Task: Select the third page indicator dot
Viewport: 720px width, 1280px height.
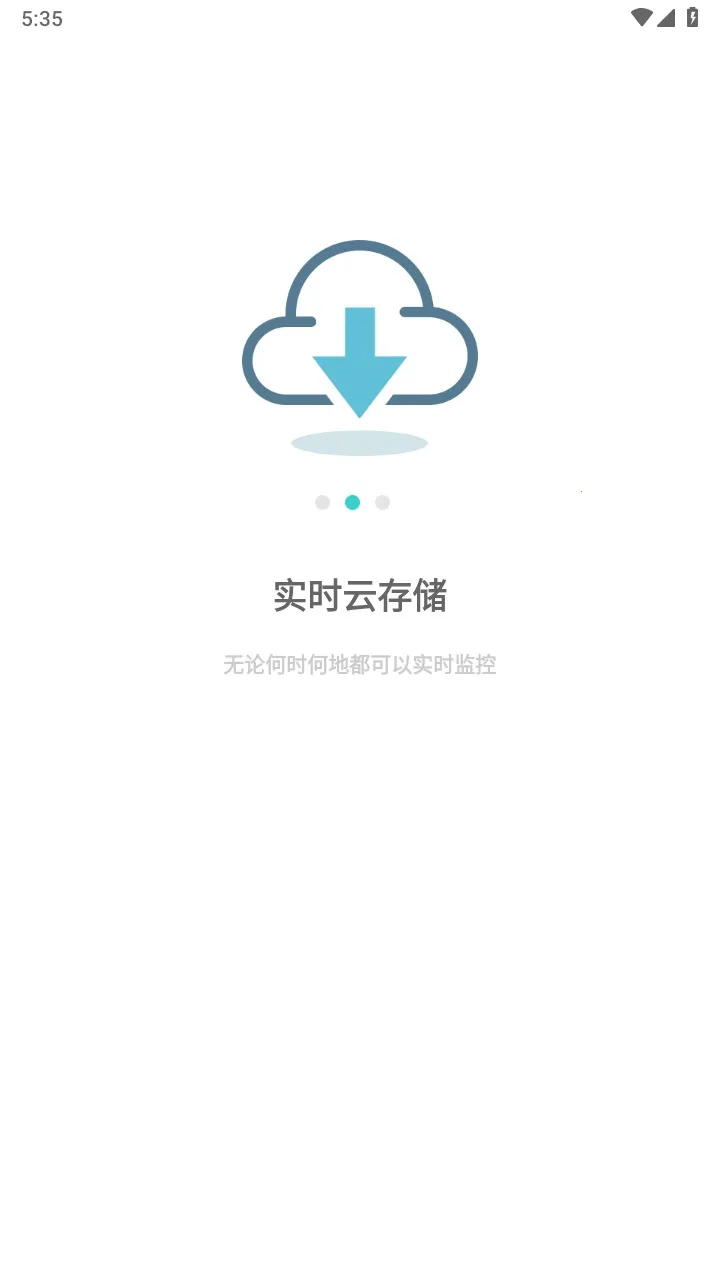Action: 381,502
